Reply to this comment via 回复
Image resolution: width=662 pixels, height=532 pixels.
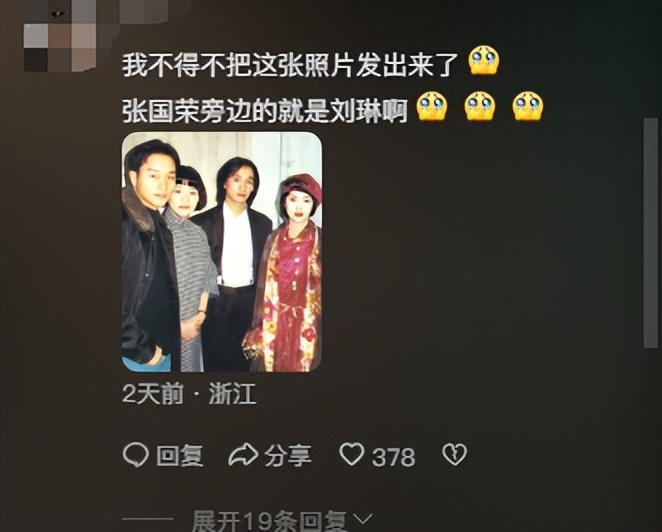coord(163,455)
